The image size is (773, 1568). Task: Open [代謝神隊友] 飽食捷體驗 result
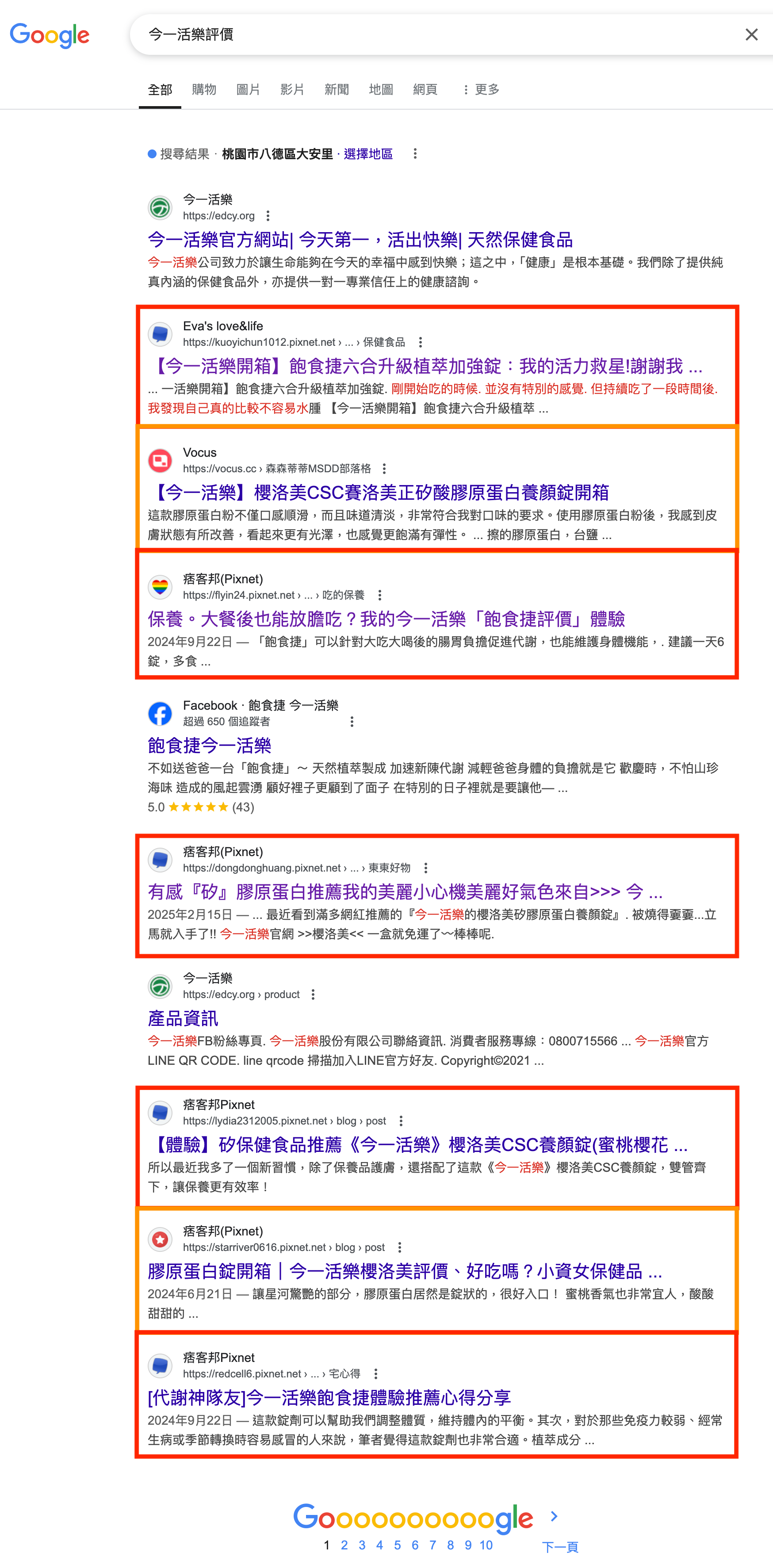coord(329,1398)
